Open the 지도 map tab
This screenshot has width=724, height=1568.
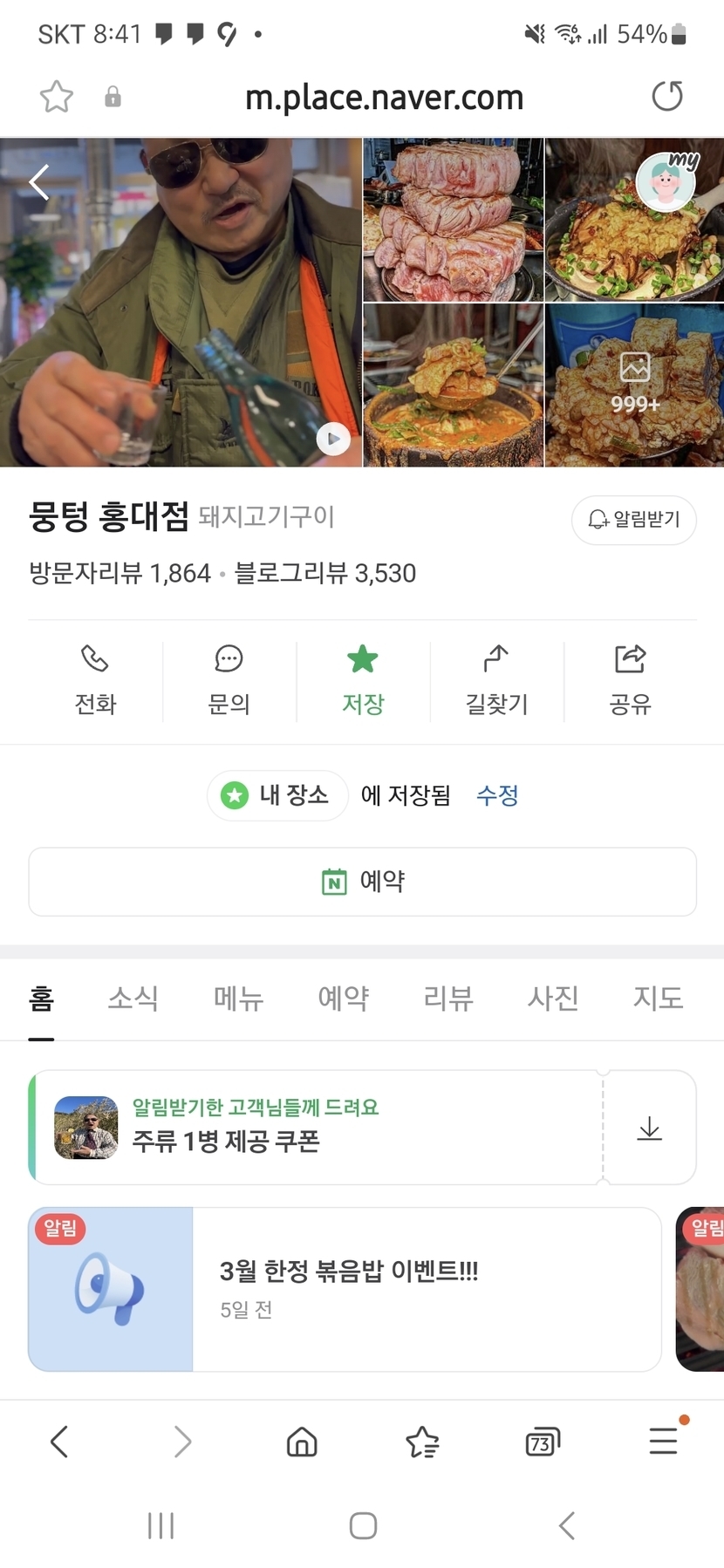pos(658,998)
